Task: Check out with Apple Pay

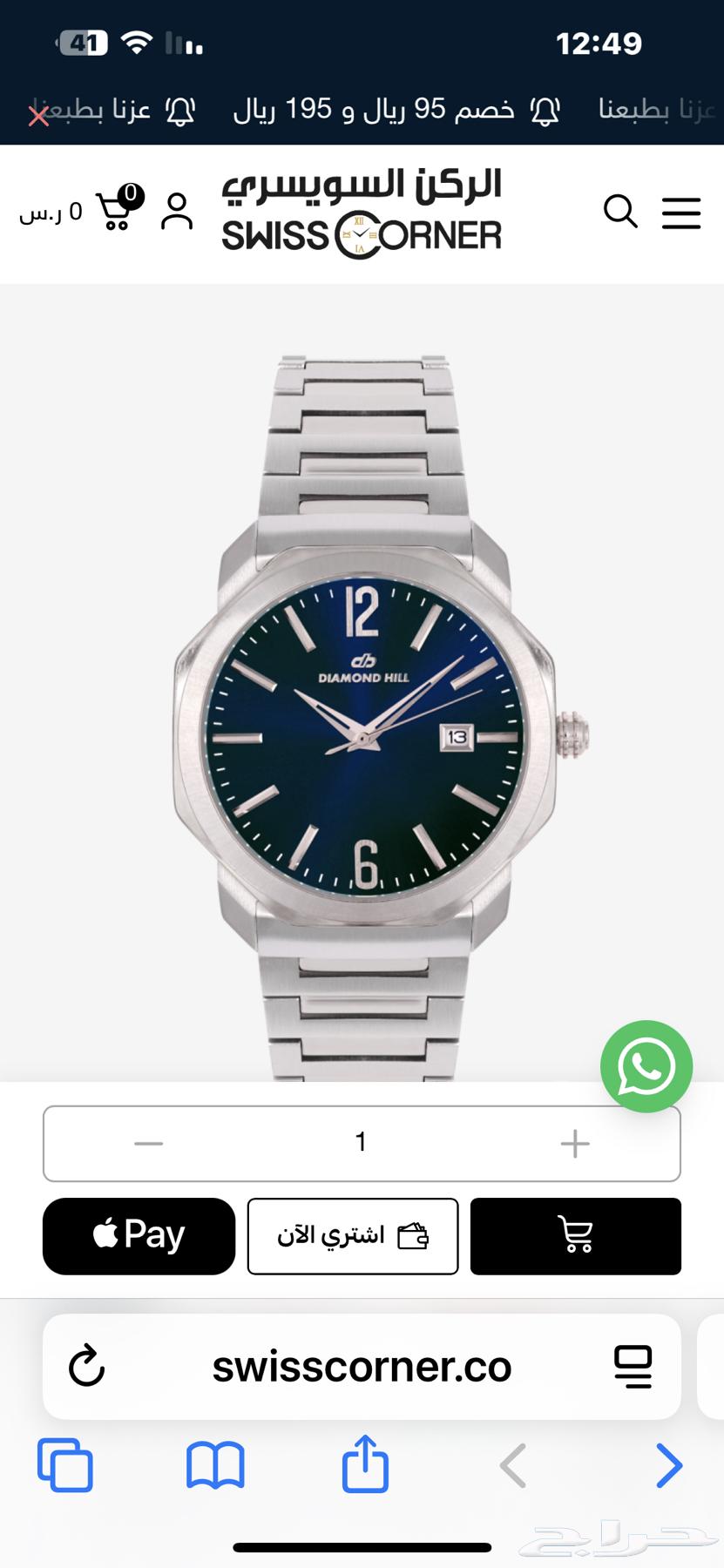Action: click(x=139, y=1235)
